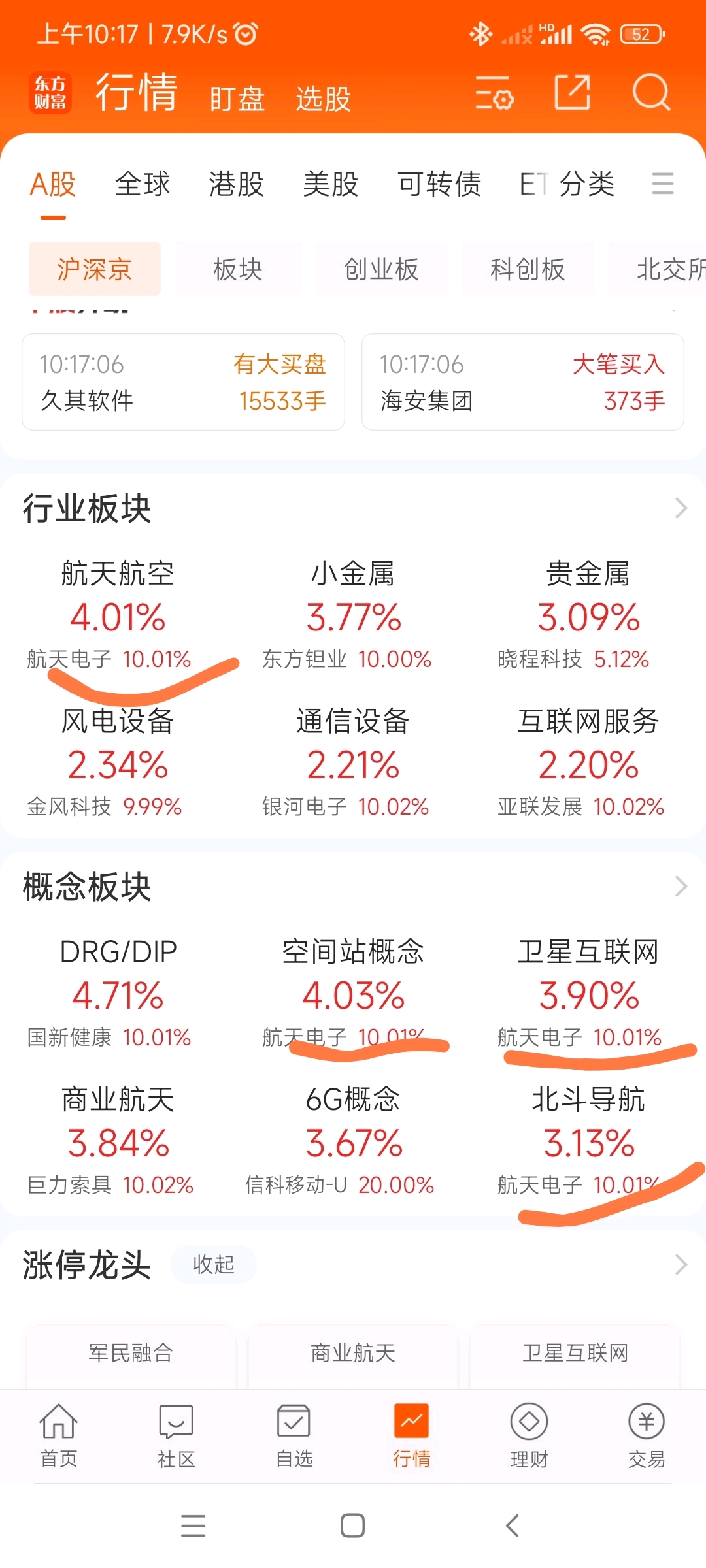Switch to the 盯盘 tab
Viewport: 706px width, 1568px height.
237,99
